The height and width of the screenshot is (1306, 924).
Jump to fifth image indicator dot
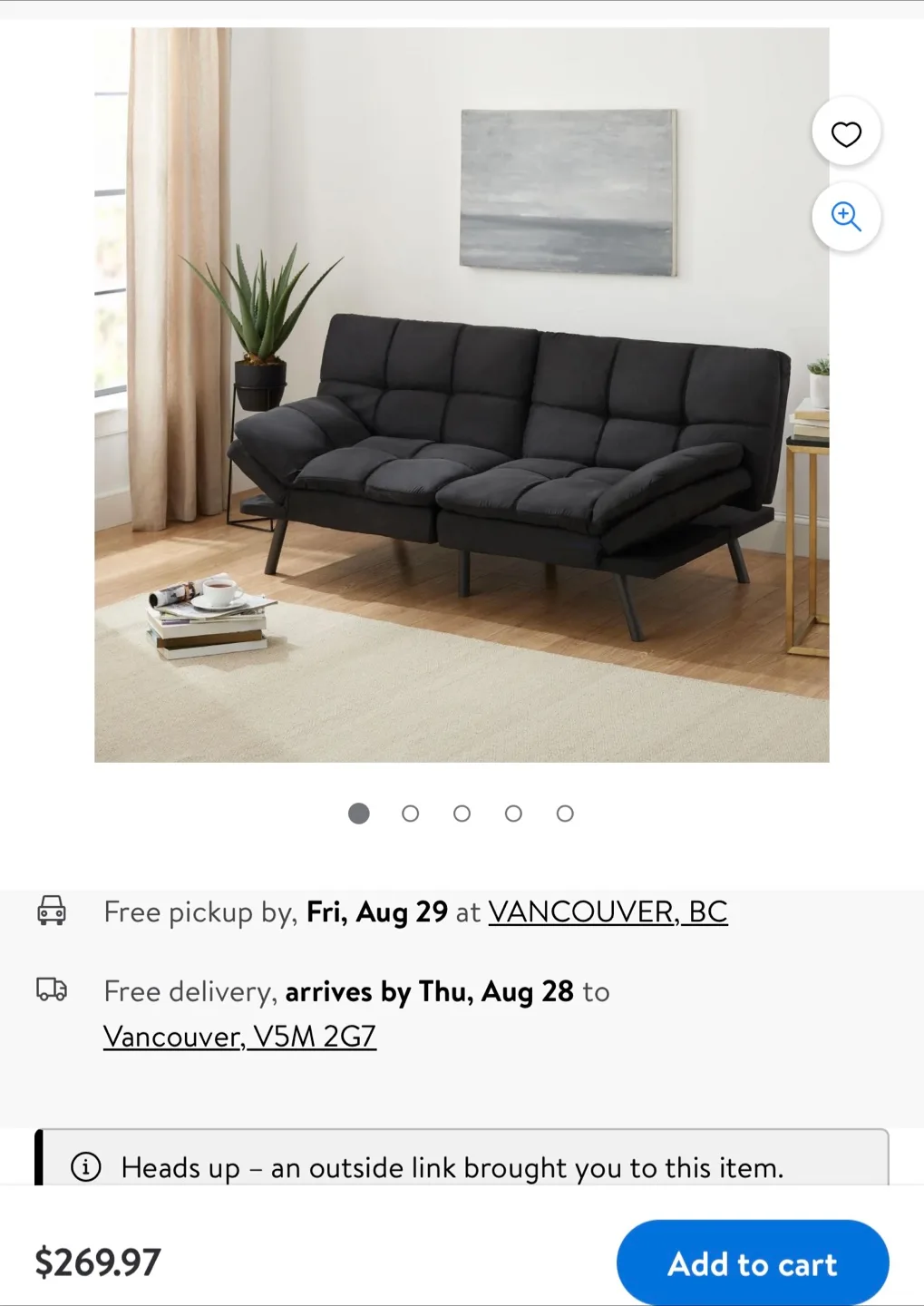[x=565, y=814]
